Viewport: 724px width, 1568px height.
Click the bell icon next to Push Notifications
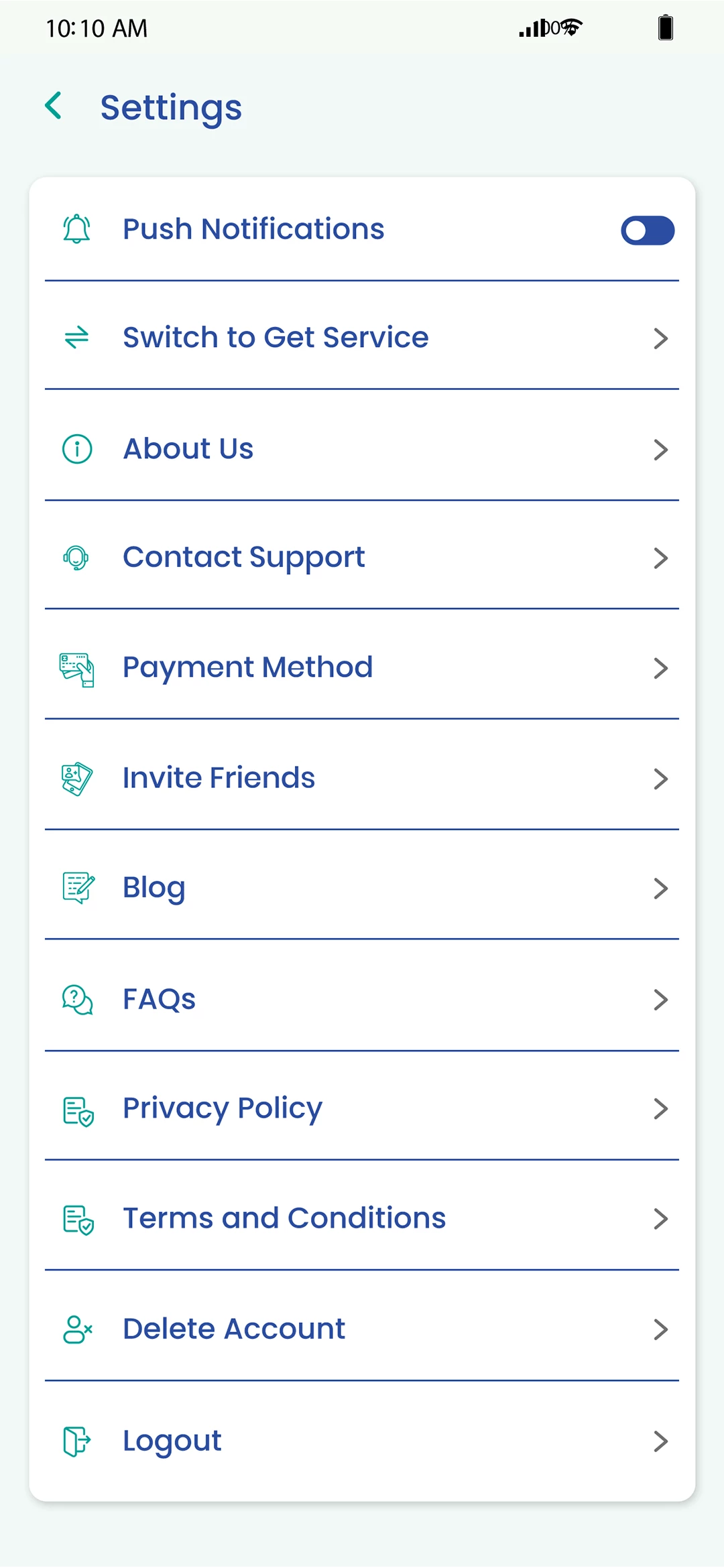point(76,229)
